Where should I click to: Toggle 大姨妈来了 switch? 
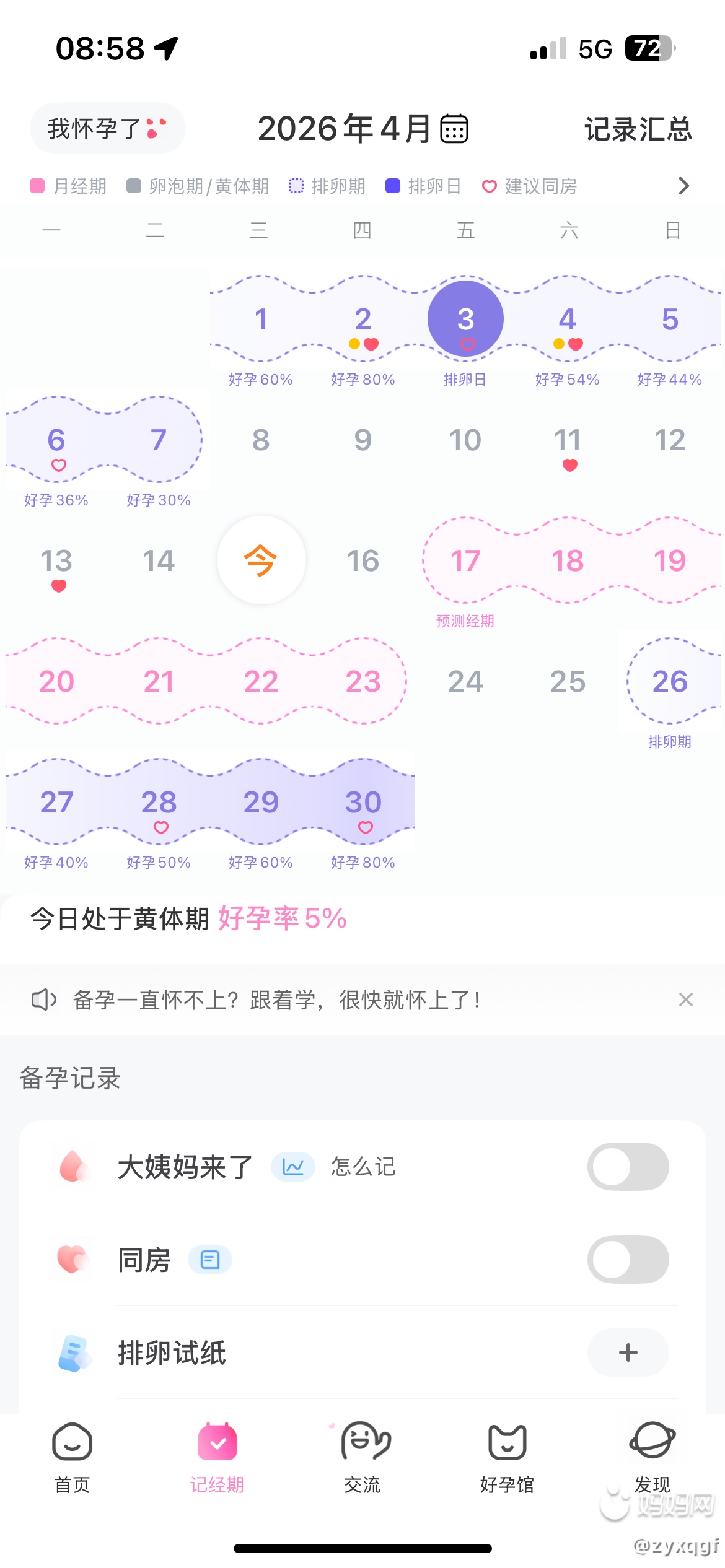[628, 1167]
